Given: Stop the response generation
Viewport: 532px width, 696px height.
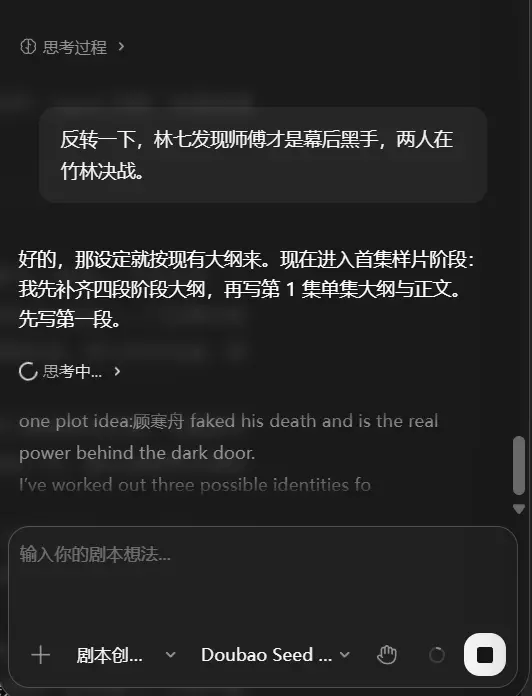Looking at the screenshot, I should point(485,654).
